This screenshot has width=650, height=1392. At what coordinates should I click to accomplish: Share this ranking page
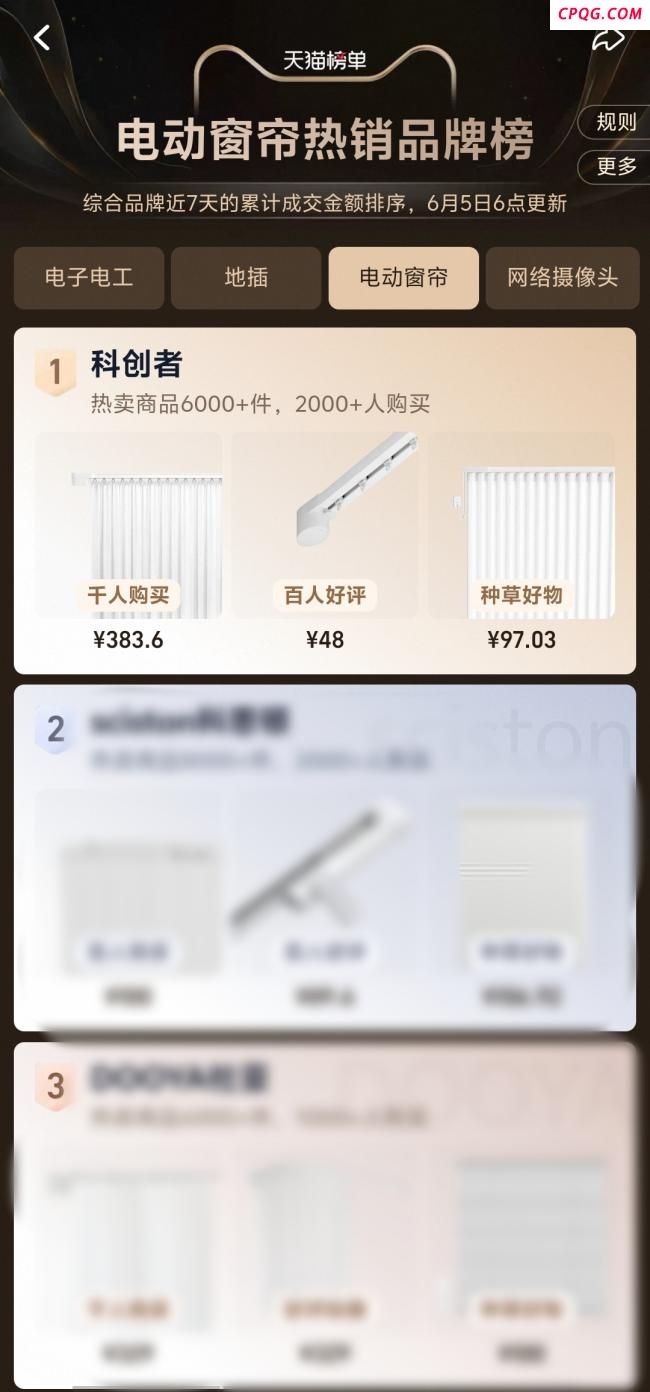[x=607, y=40]
